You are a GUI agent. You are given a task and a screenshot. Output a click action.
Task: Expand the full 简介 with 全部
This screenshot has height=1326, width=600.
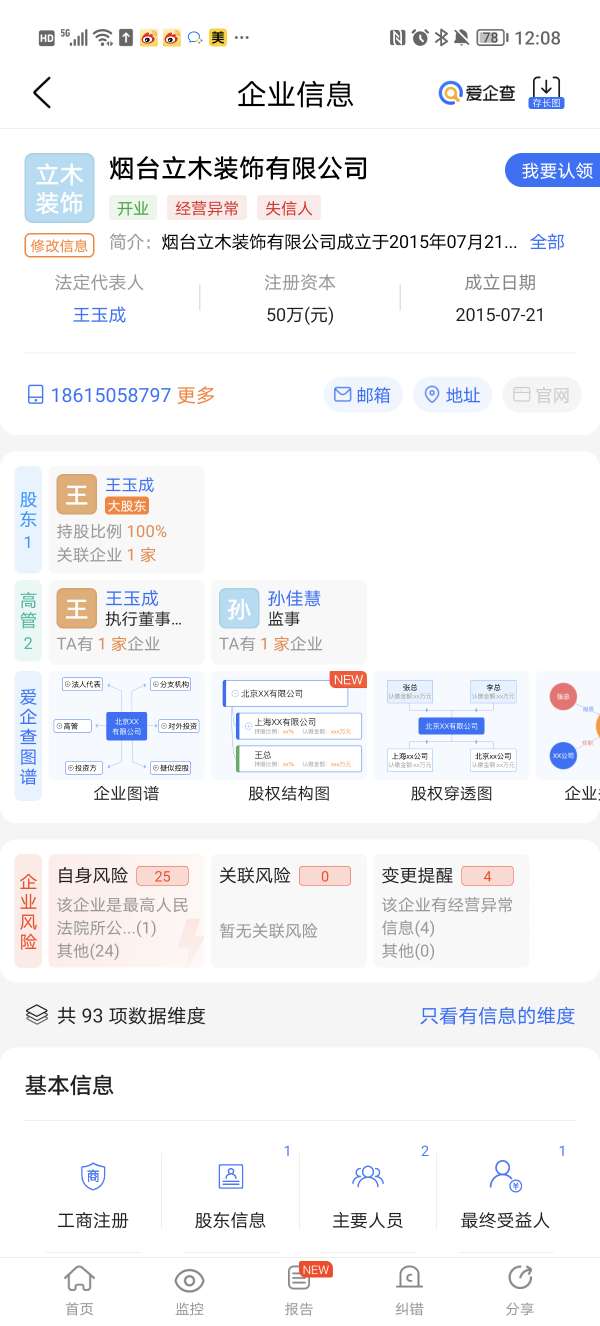point(547,242)
